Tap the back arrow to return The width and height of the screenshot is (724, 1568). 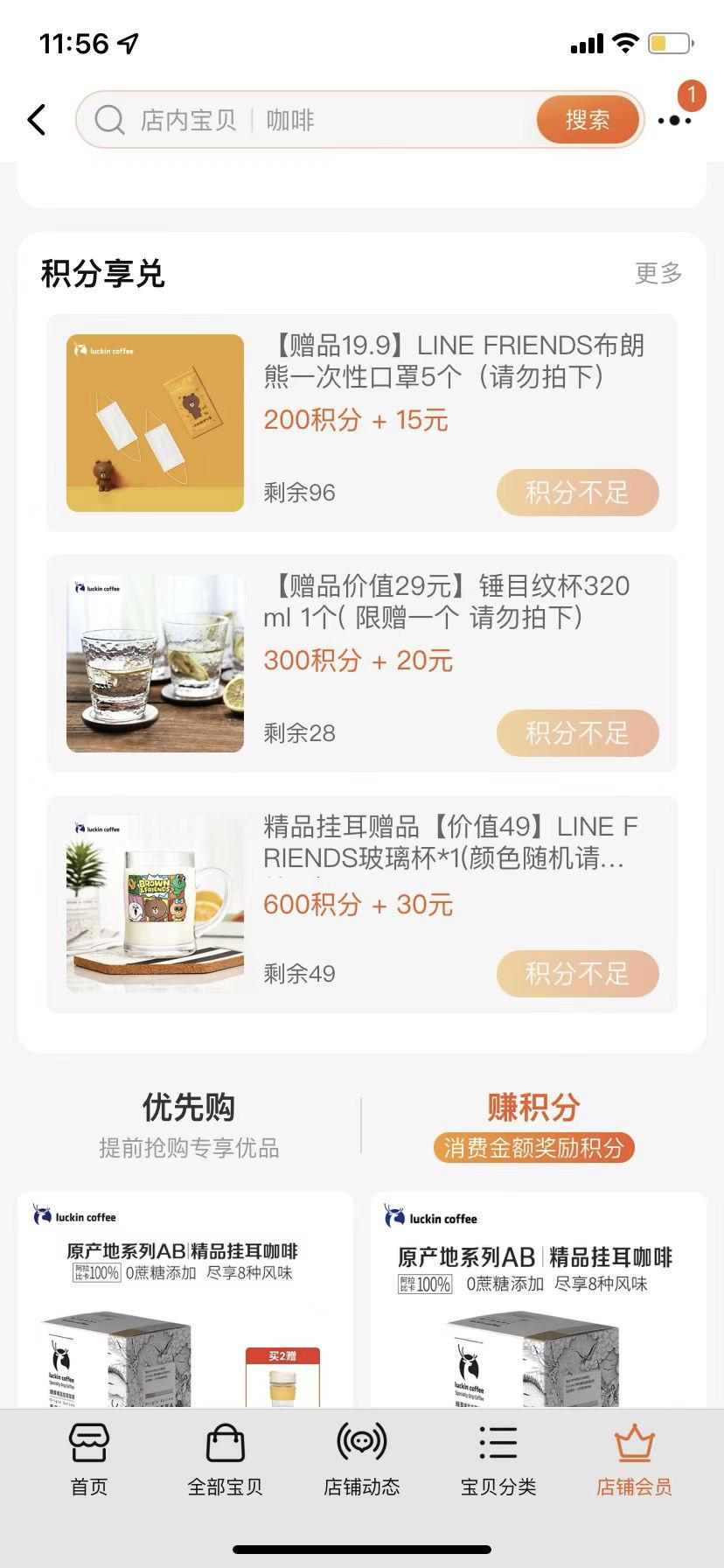37,120
